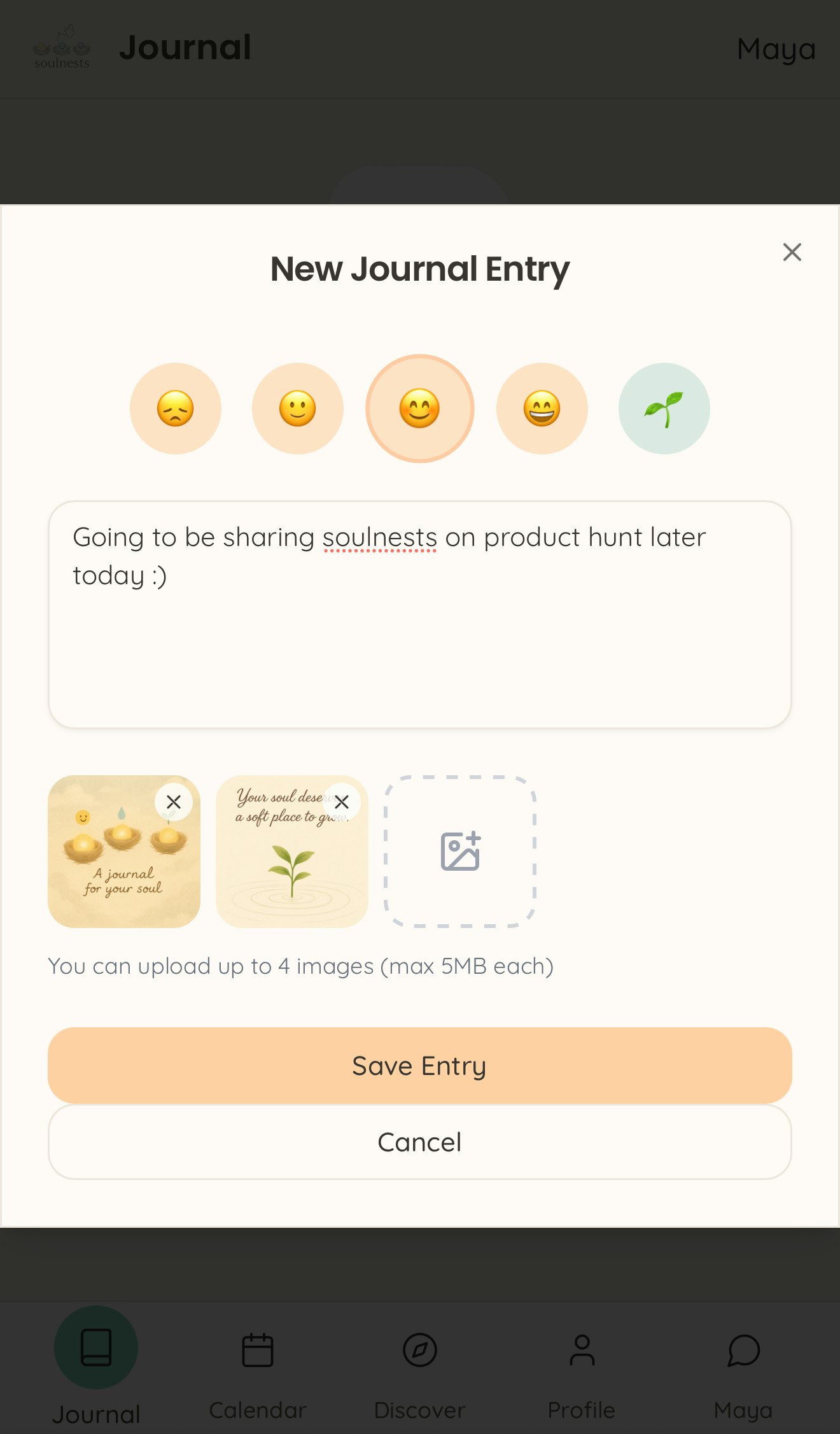
Task: Select the big grin mood
Action: pyautogui.click(x=542, y=409)
